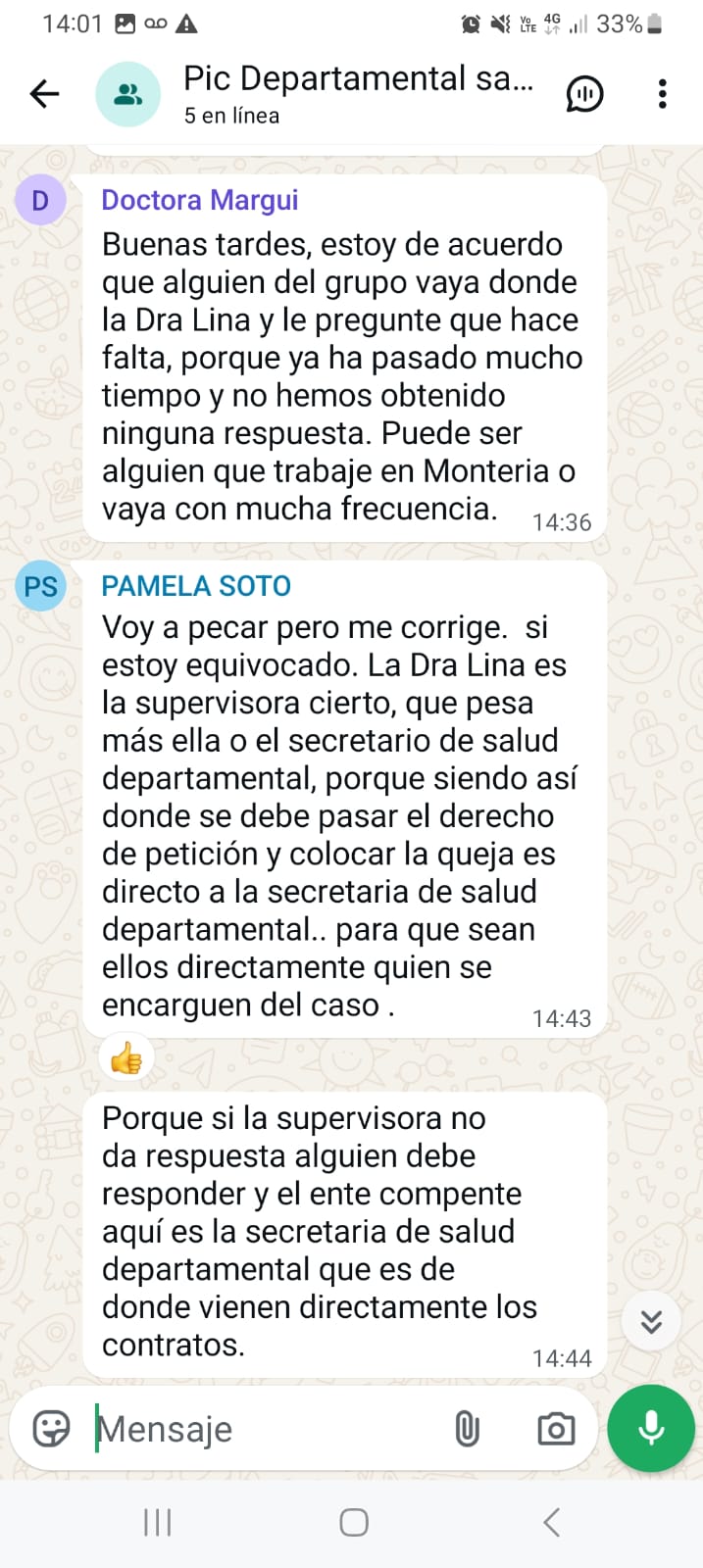703x1568 pixels.
Task: Open Pic Departamental group info
Action: [358, 93]
